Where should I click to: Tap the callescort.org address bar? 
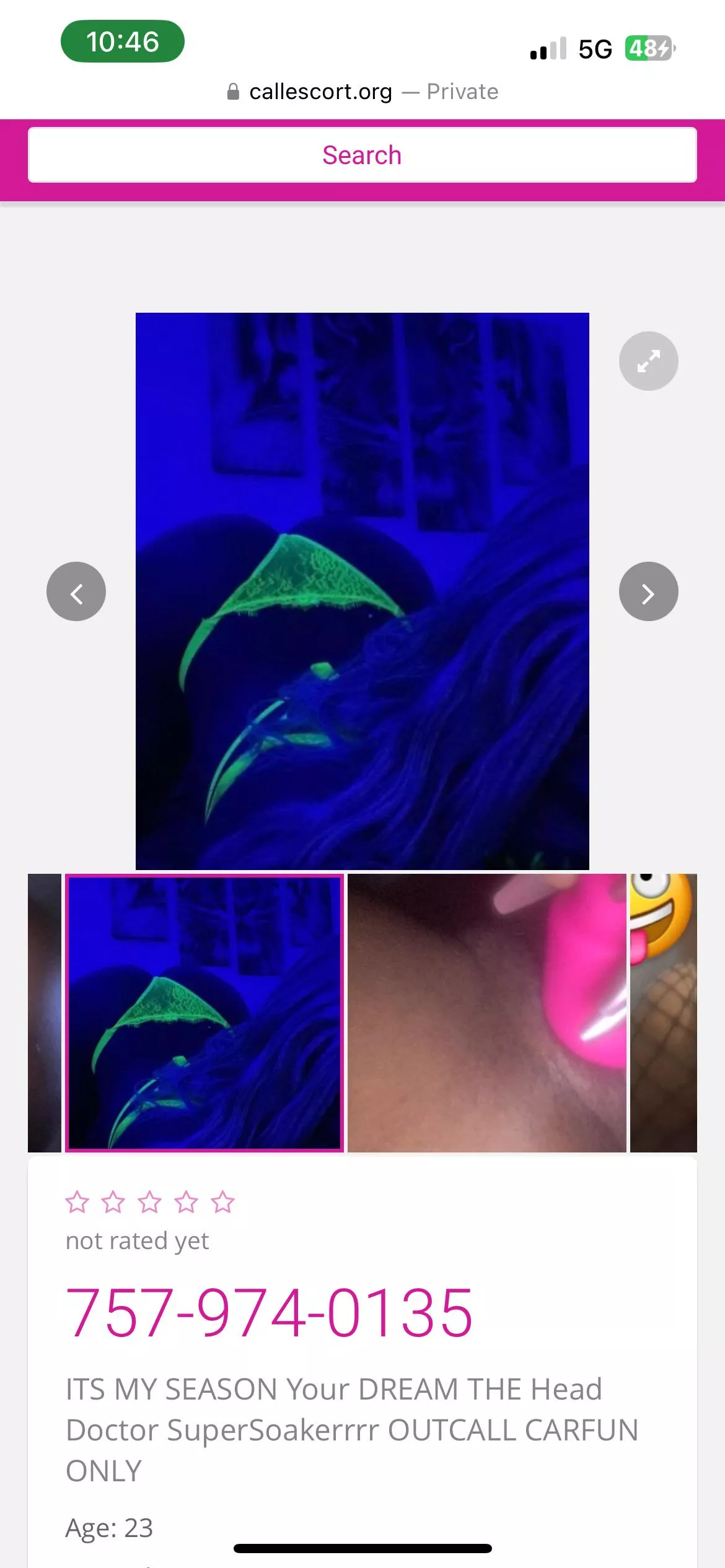pyautogui.click(x=362, y=92)
